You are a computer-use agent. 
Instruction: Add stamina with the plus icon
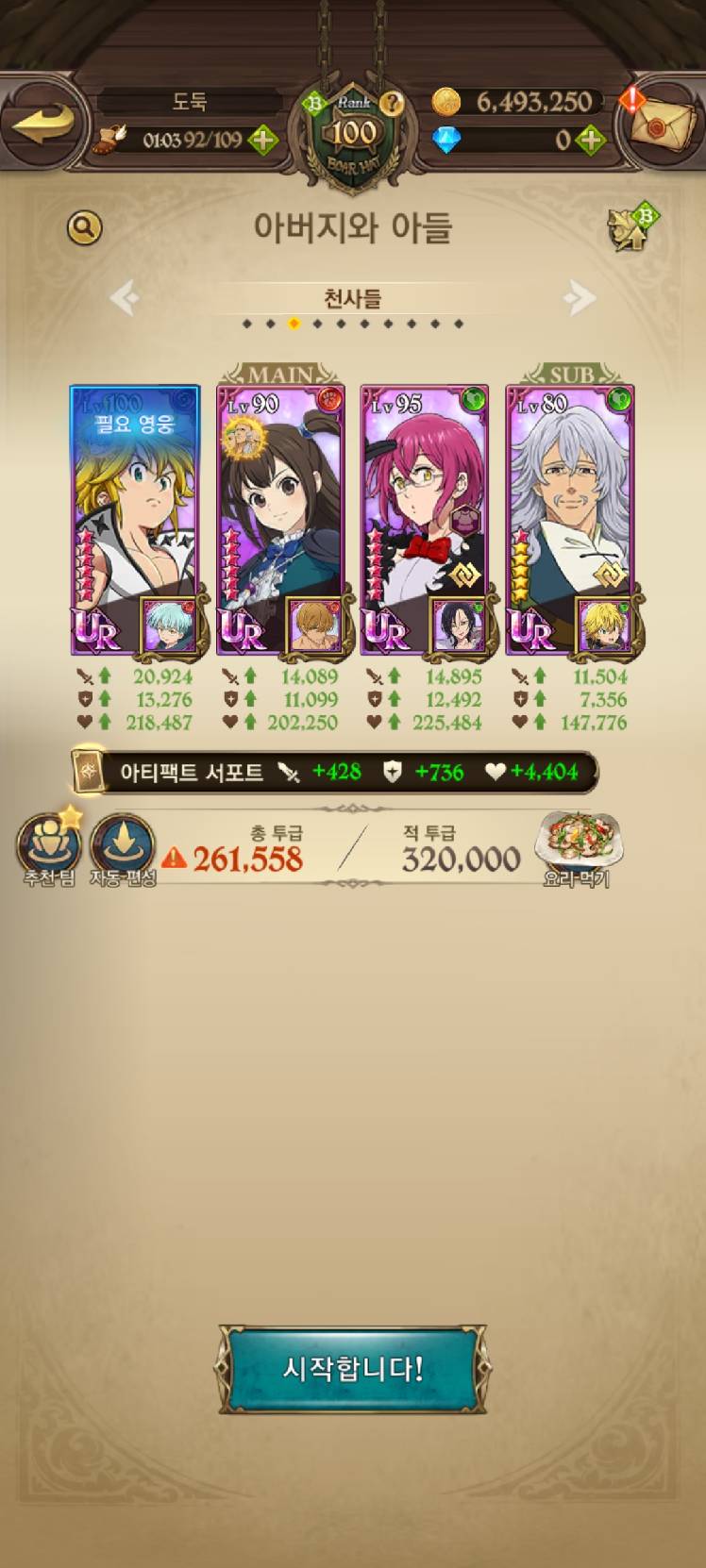point(262,142)
